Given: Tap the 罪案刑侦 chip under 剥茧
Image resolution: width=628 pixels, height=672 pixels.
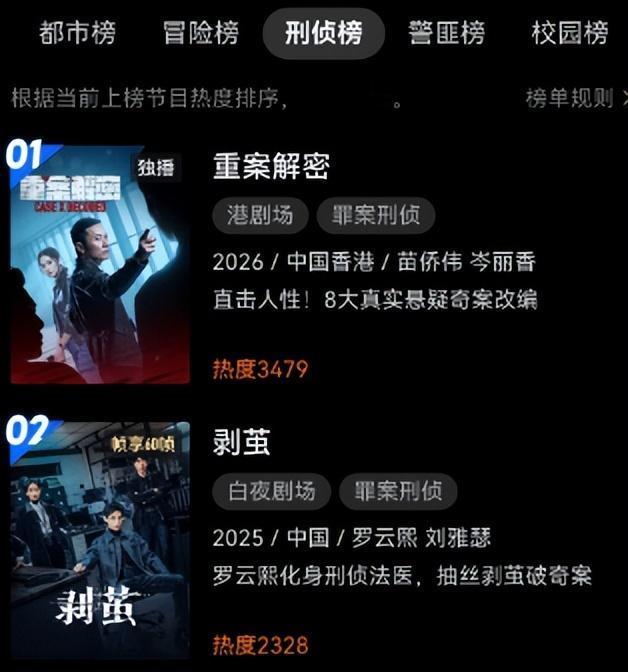Looking at the screenshot, I should pyautogui.click(x=398, y=490).
